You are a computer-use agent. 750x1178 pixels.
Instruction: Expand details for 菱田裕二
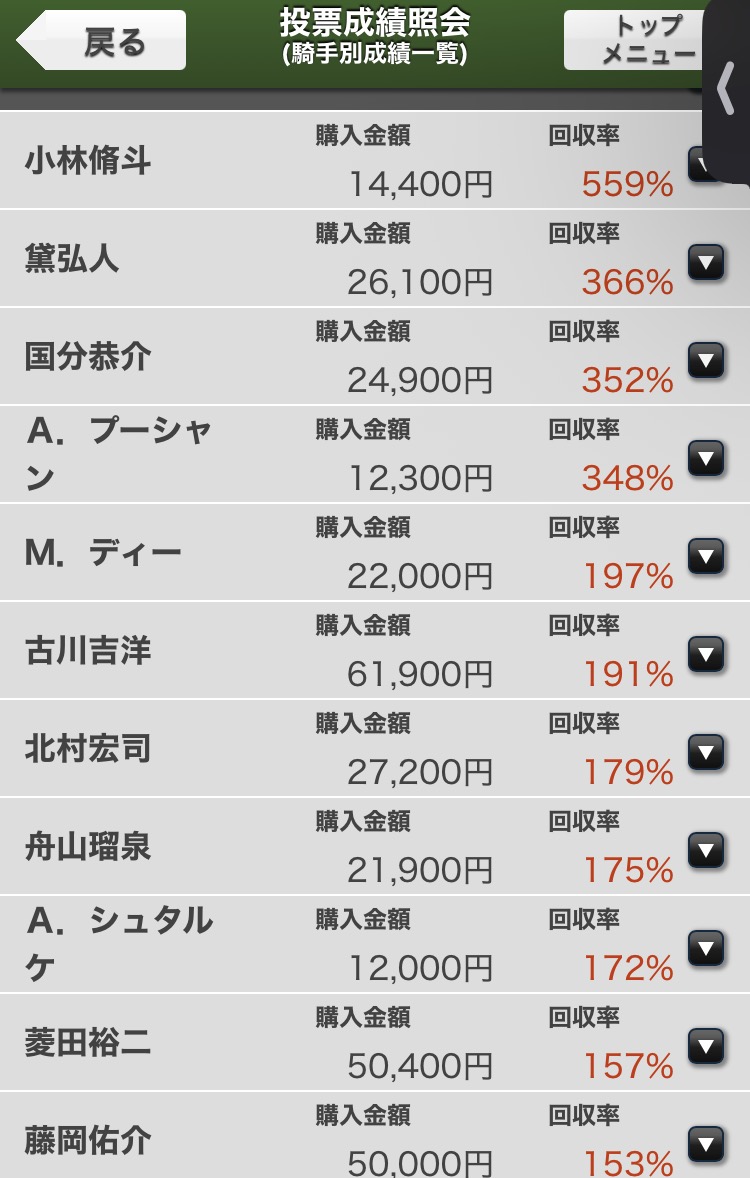[x=706, y=1046]
